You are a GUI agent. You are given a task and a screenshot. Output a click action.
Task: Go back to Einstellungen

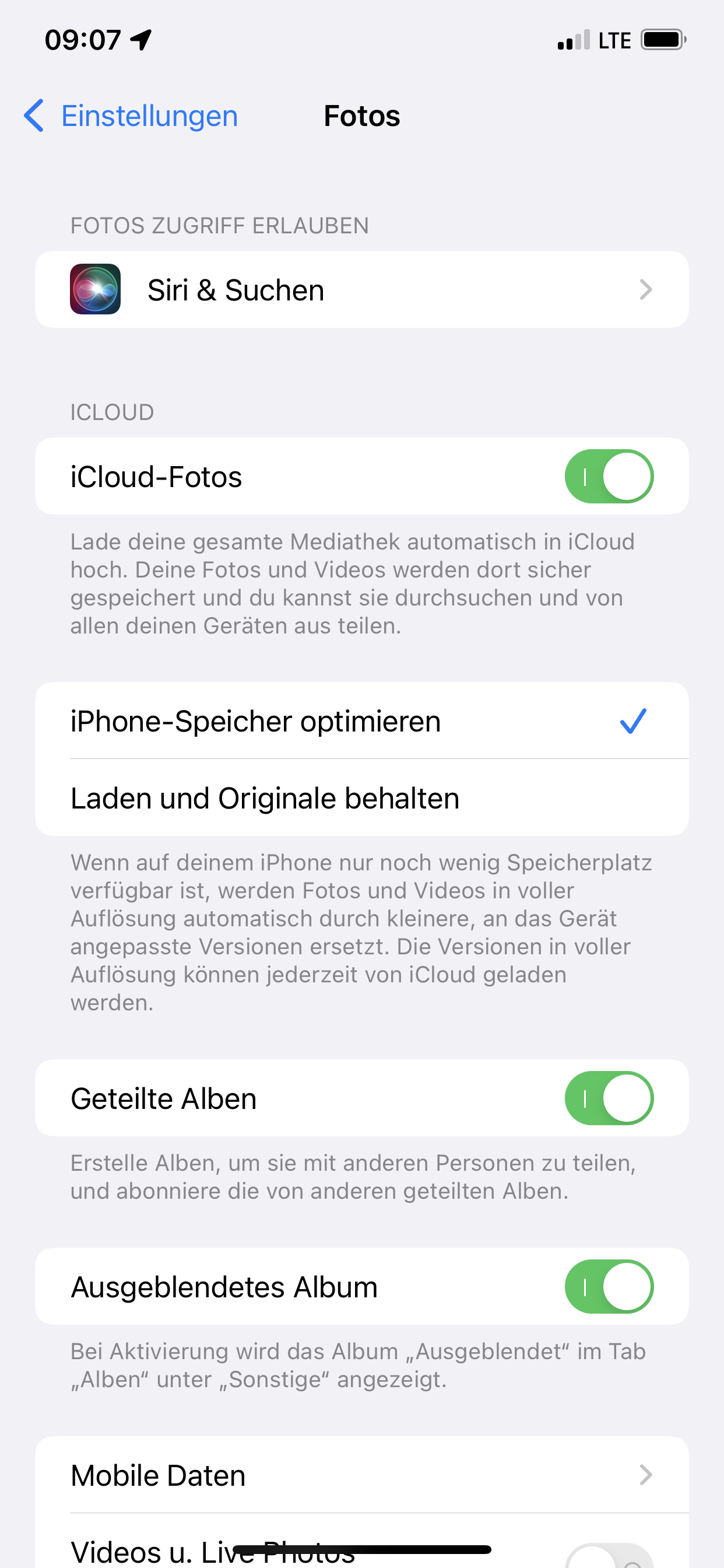tap(131, 116)
